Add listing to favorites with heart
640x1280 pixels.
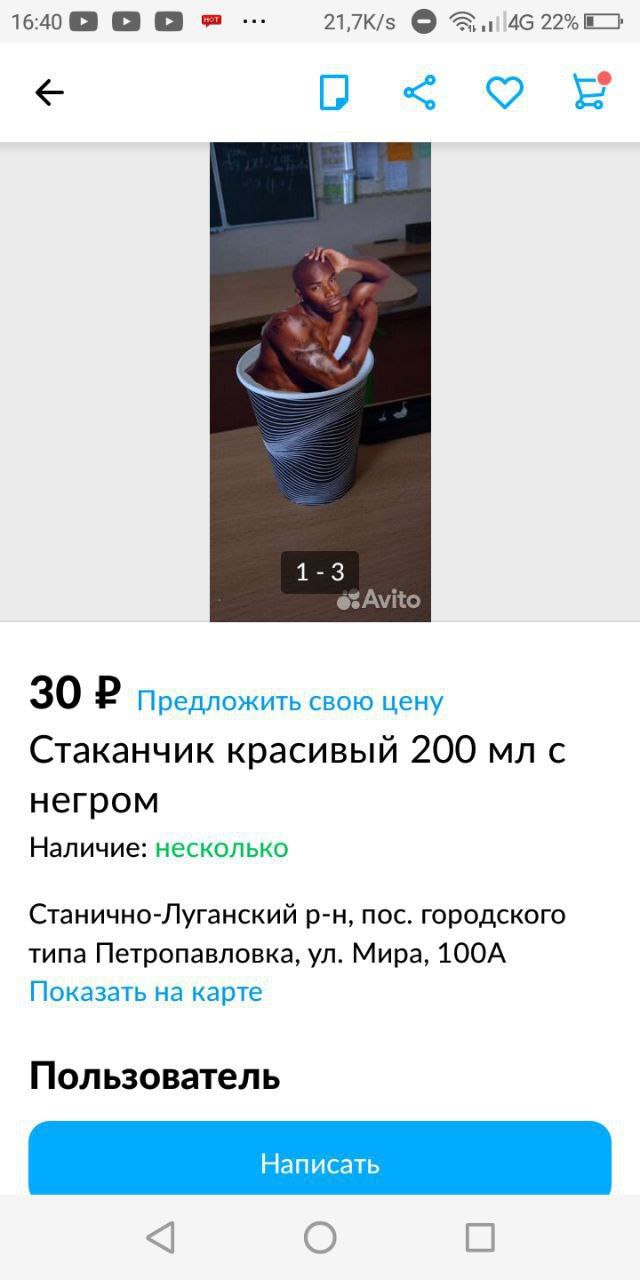pos(505,93)
